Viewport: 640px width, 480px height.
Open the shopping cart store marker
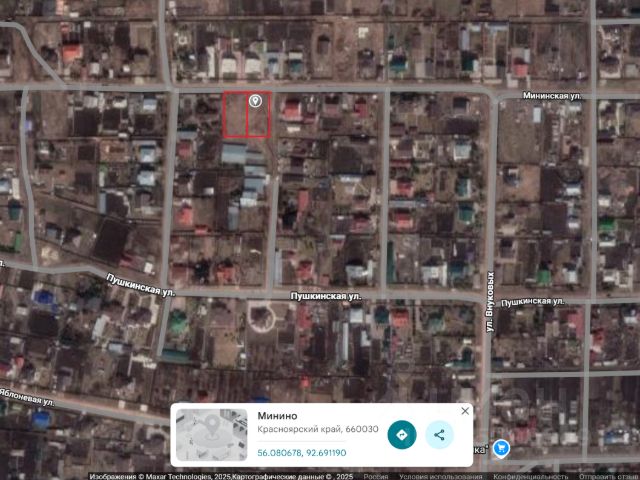[502, 450]
